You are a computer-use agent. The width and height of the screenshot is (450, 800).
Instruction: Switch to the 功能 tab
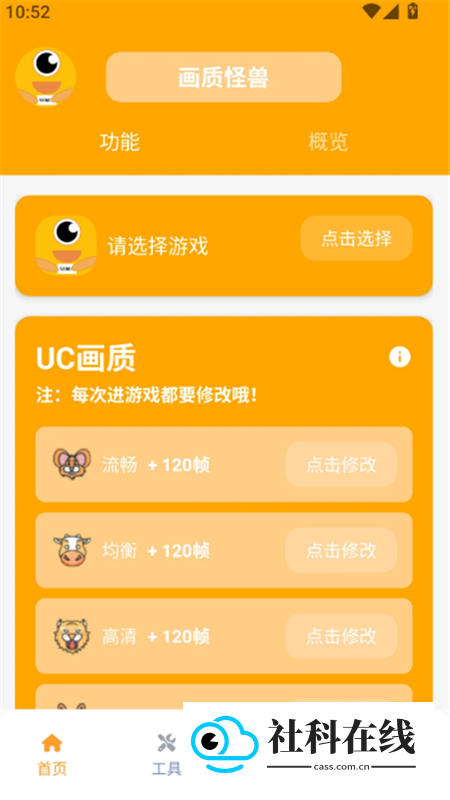point(119,142)
